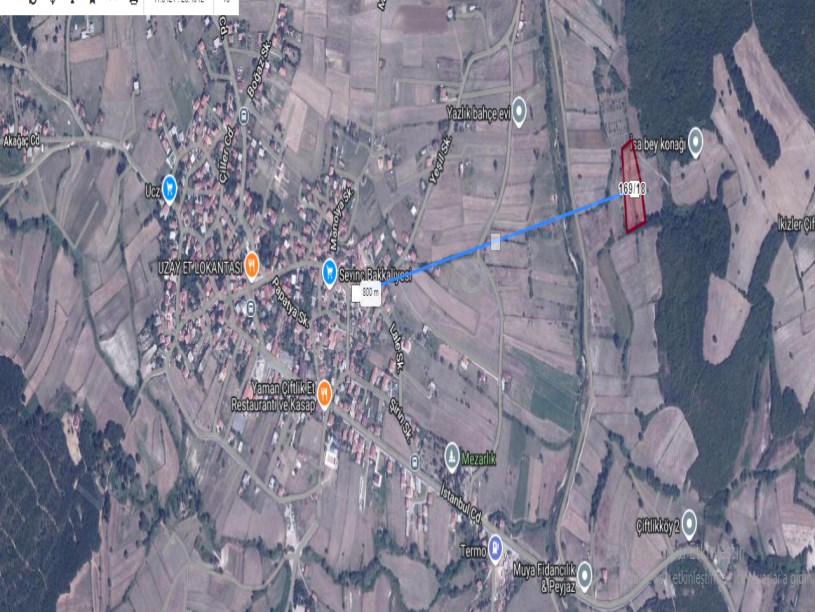The width and height of the screenshot is (815, 612).
Task: Open the Çiftlikköy 2 map marker
Action: [x=689, y=520]
